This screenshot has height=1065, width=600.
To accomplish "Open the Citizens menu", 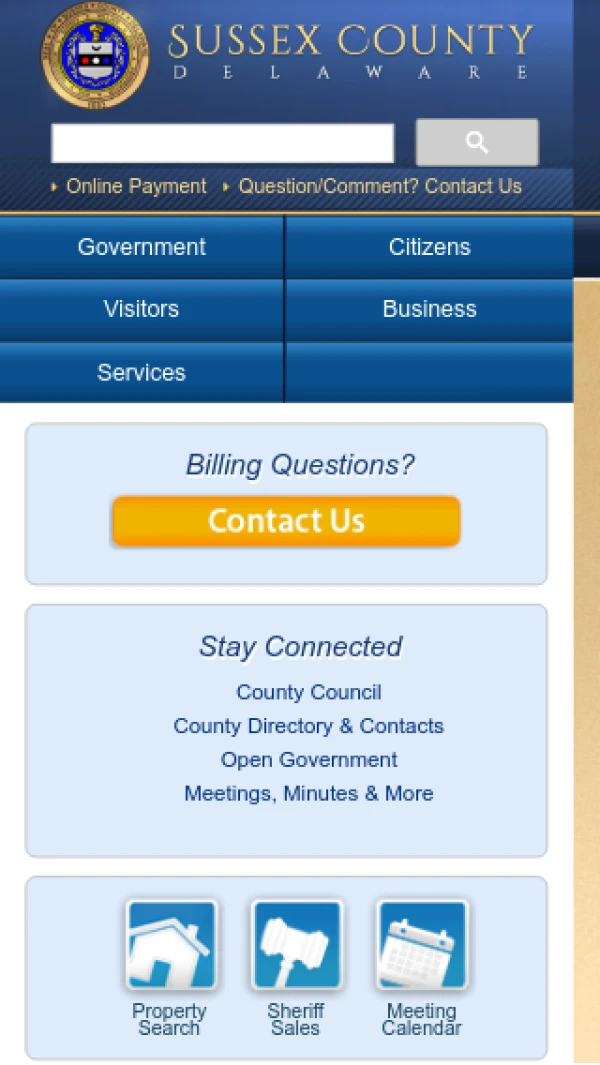I will pos(429,247).
